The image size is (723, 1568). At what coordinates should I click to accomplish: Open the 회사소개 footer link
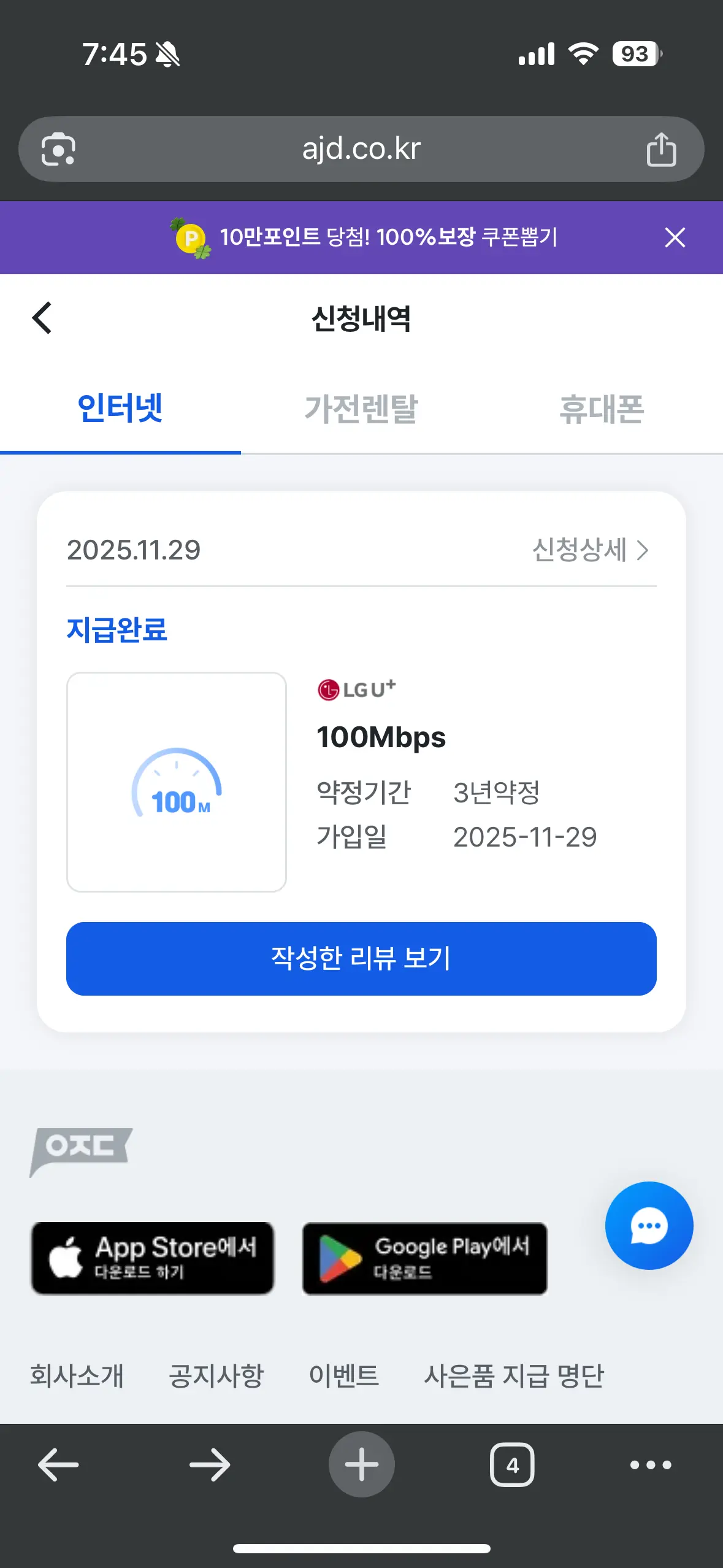[77, 1375]
